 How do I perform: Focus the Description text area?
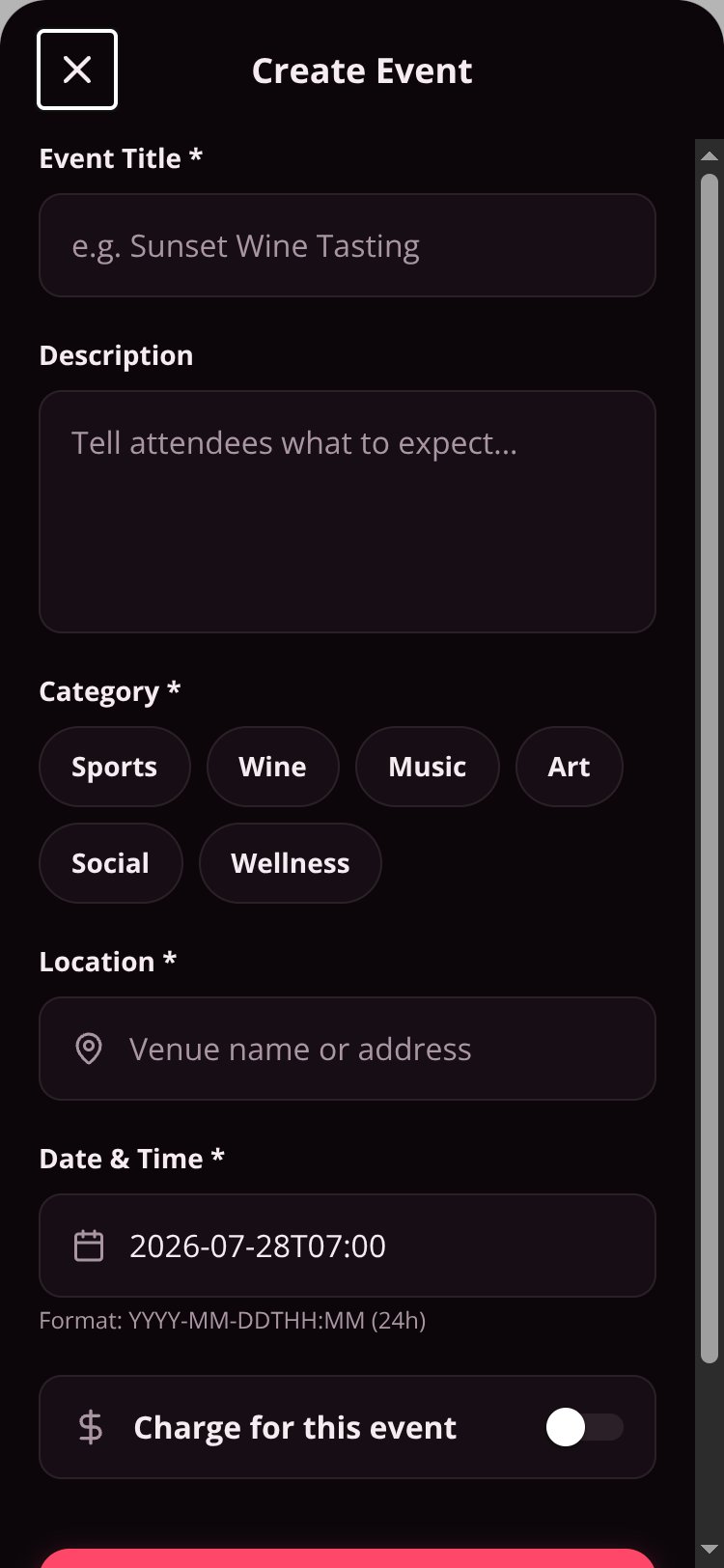pos(348,512)
